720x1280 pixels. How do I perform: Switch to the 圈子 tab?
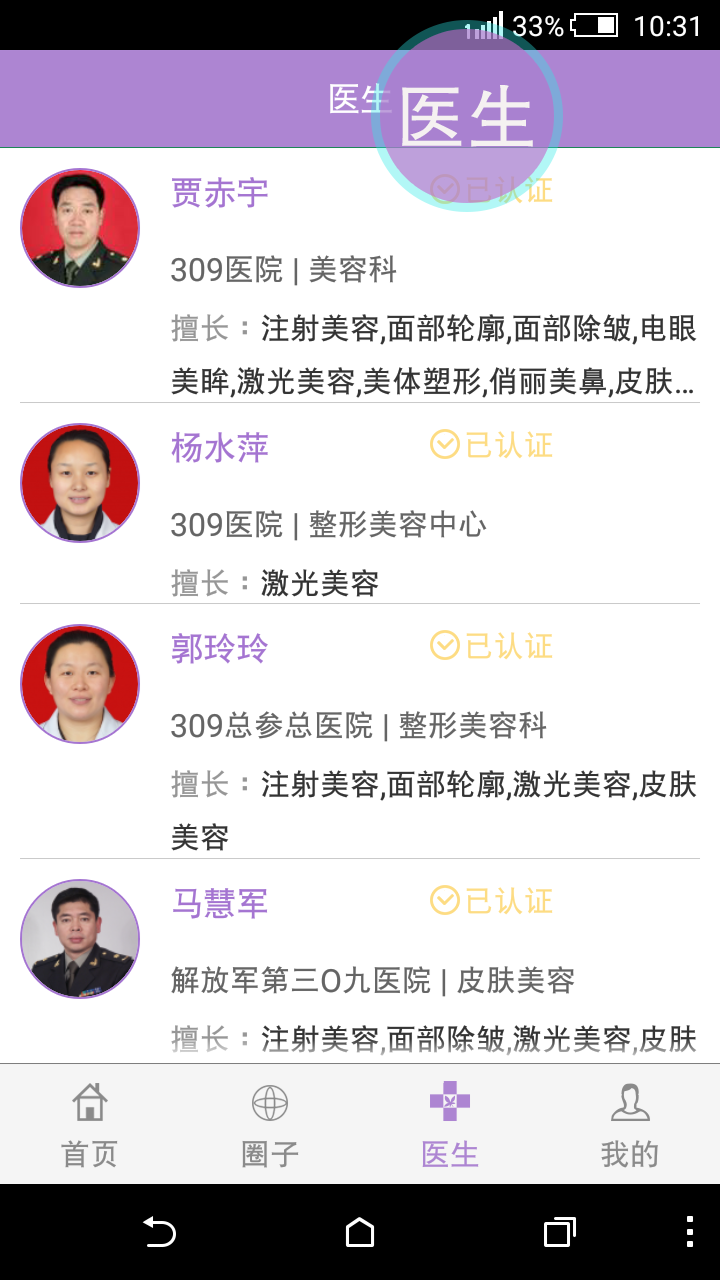pyautogui.click(x=270, y=1125)
